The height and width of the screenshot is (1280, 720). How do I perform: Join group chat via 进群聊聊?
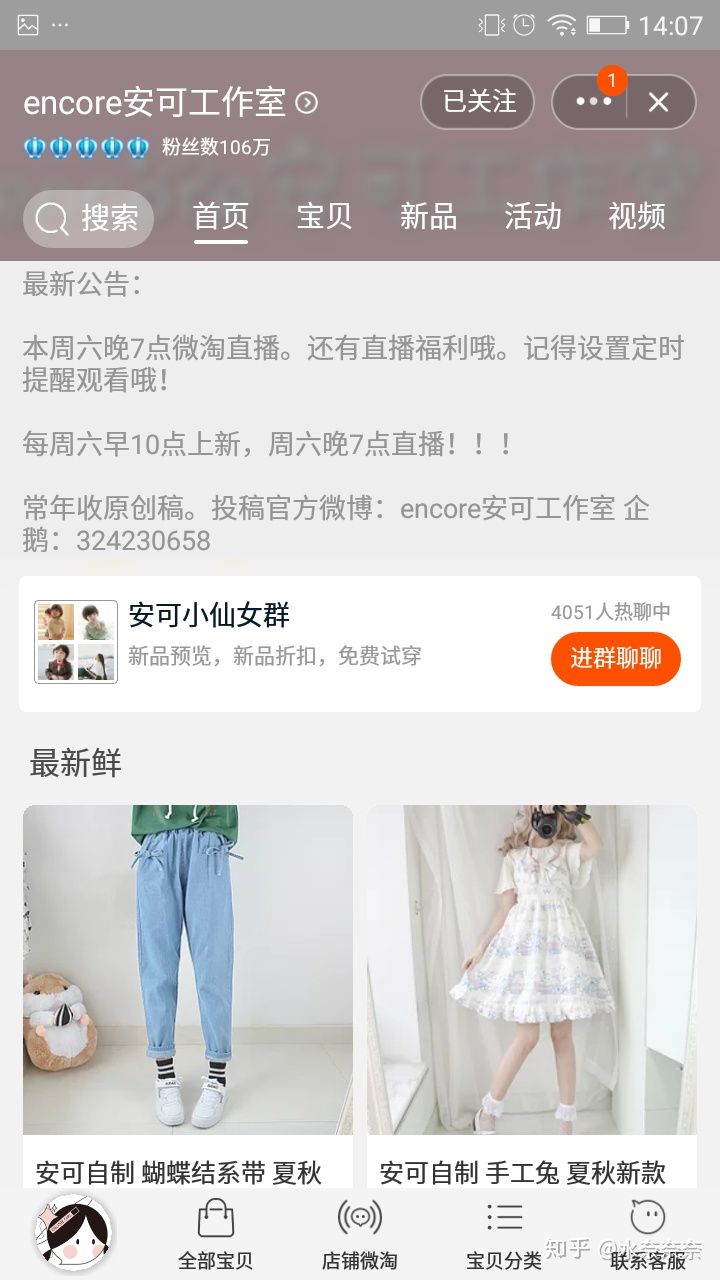click(615, 658)
